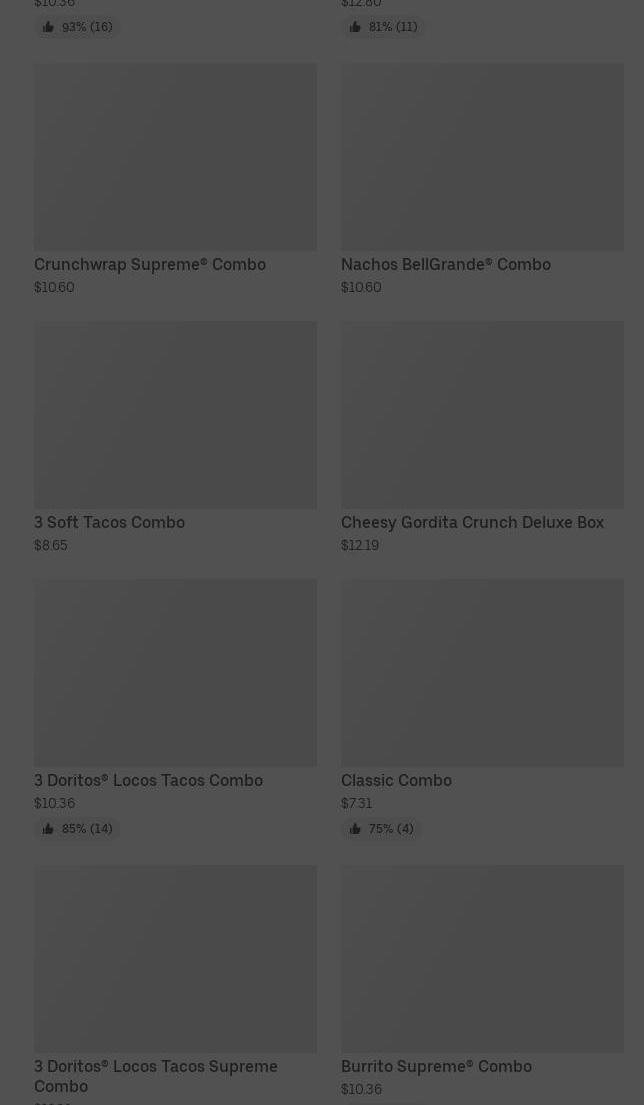
Task: Open 3 Doritos Locos Tacos Supreme Combo
Action: click(x=175, y=984)
